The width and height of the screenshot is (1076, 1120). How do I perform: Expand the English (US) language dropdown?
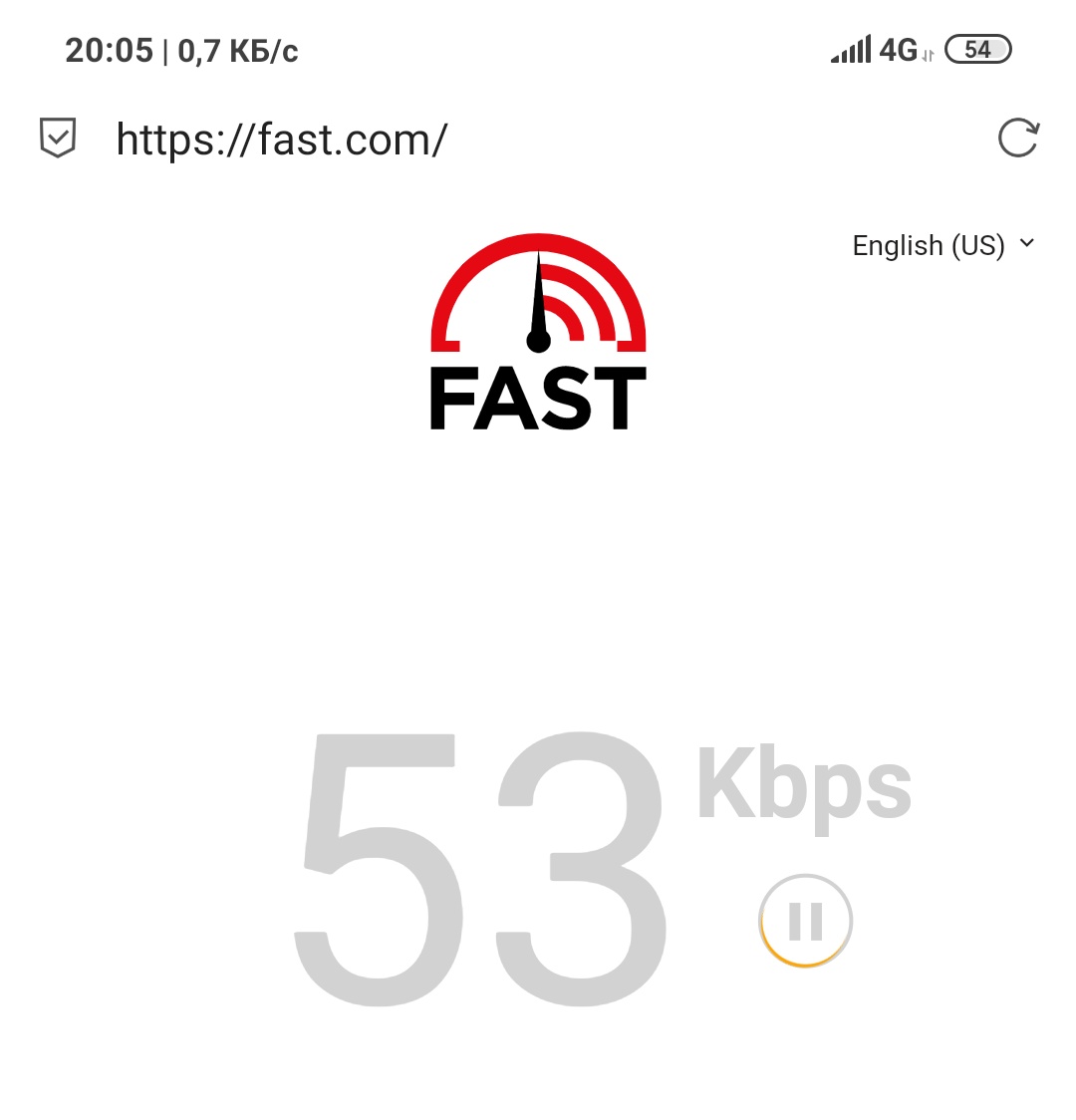click(x=942, y=245)
